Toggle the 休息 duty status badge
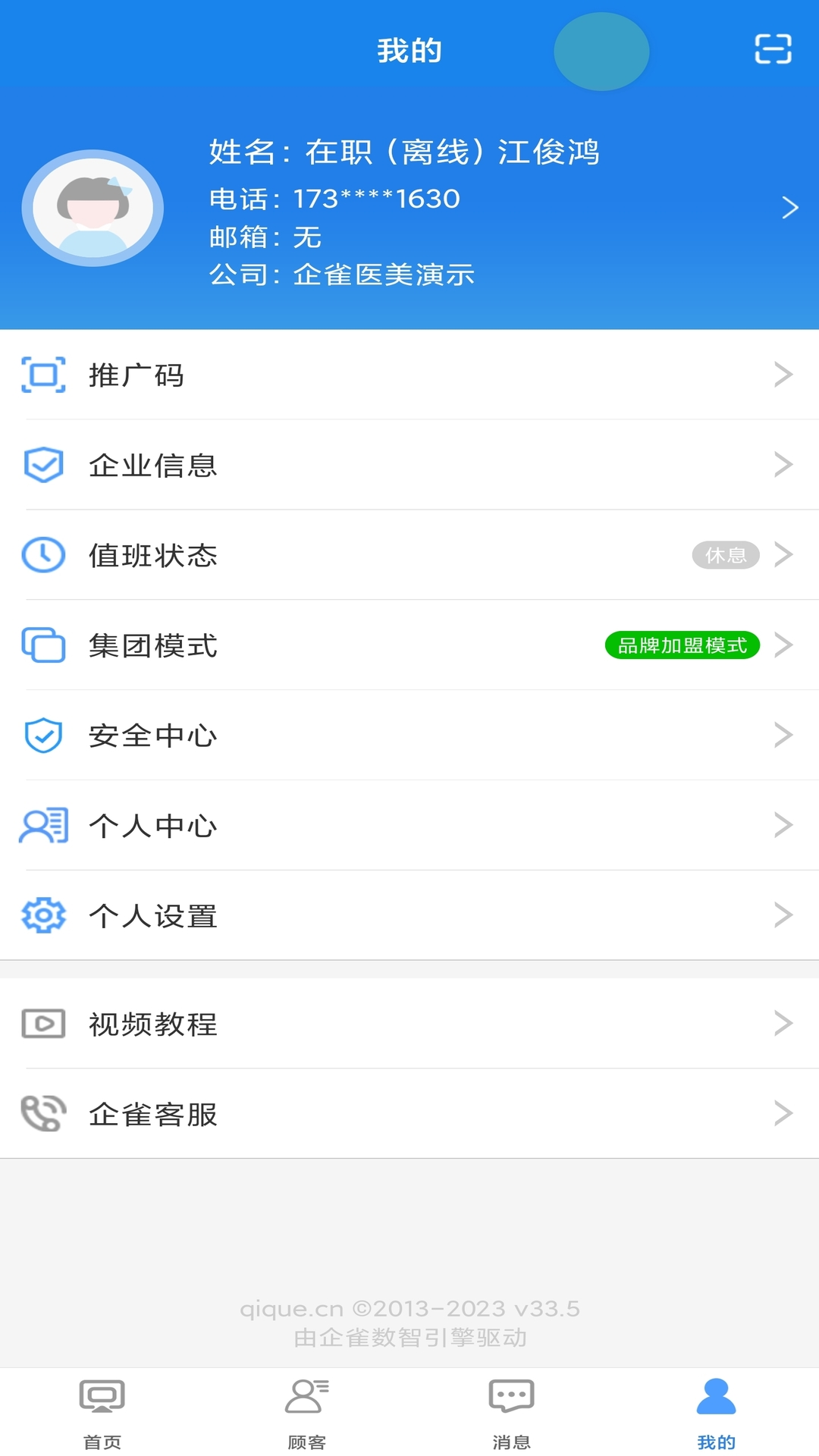 (725, 555)
